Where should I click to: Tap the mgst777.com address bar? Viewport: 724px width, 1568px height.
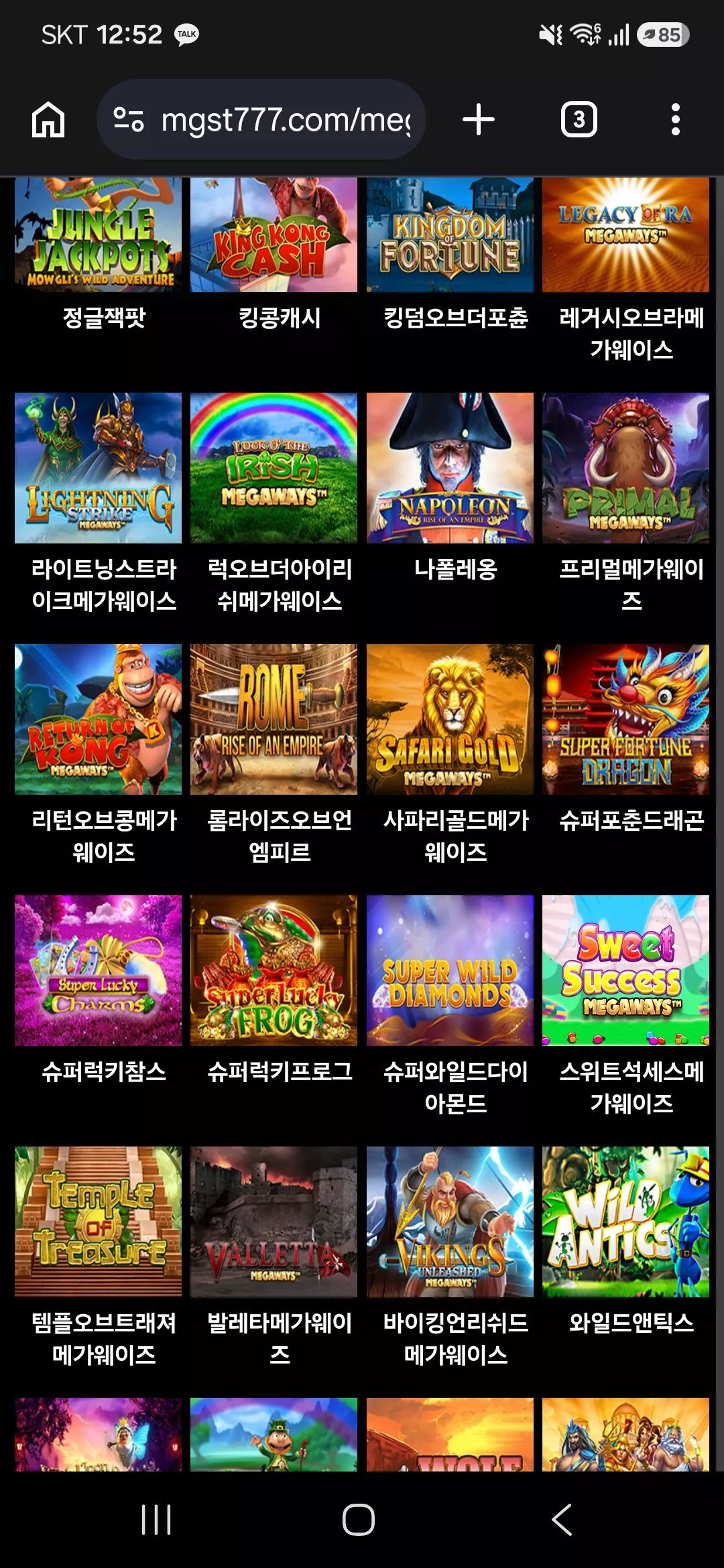coord(261,119)
